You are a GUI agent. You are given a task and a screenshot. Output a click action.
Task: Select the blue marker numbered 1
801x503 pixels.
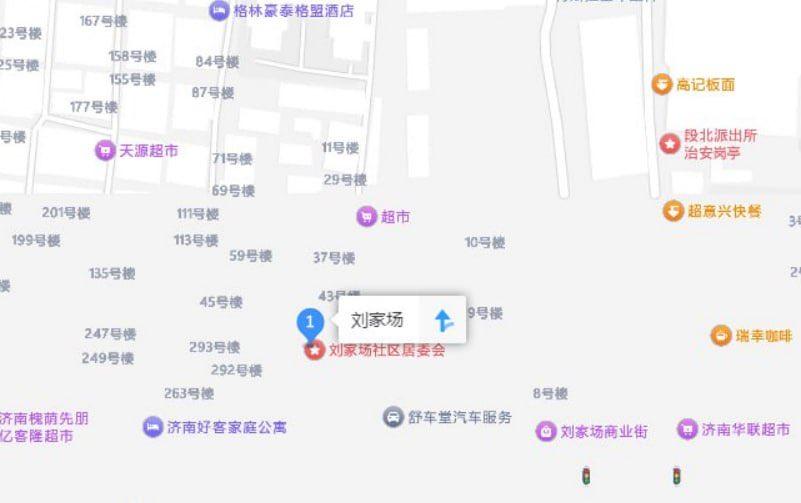point(310,323)
